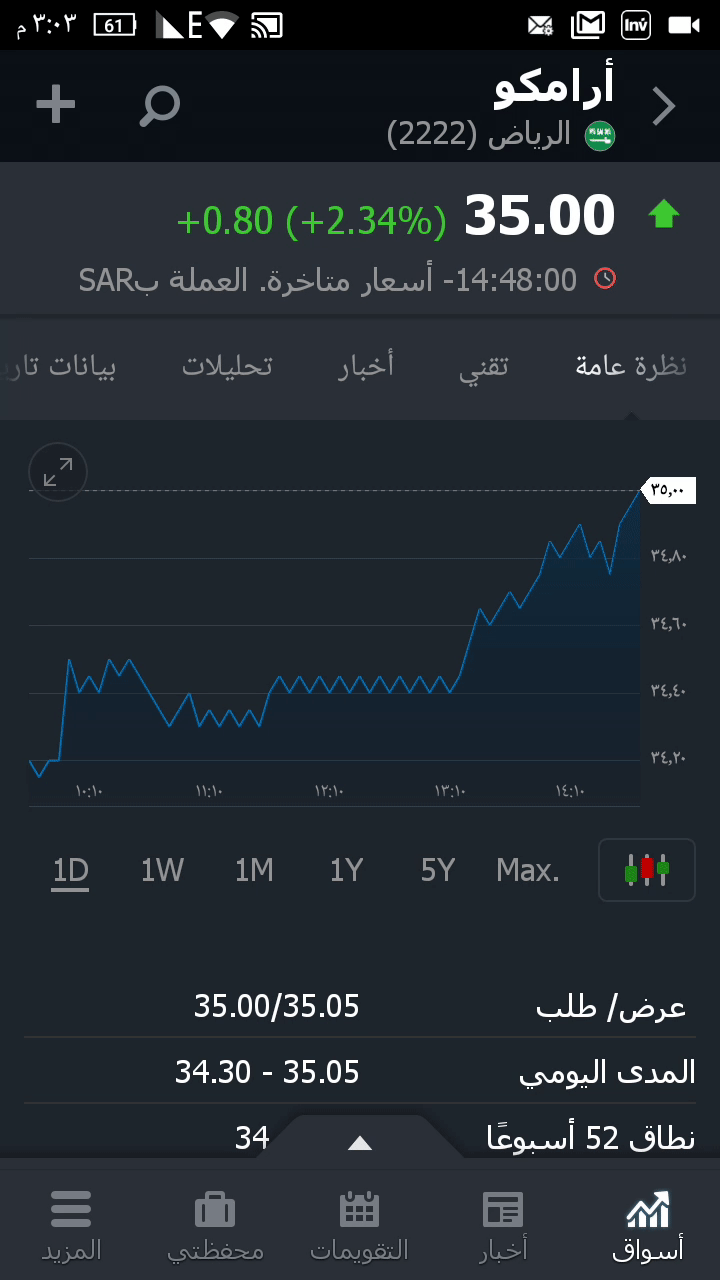Switch to the تحليلات tab

[x=227, y=366]
